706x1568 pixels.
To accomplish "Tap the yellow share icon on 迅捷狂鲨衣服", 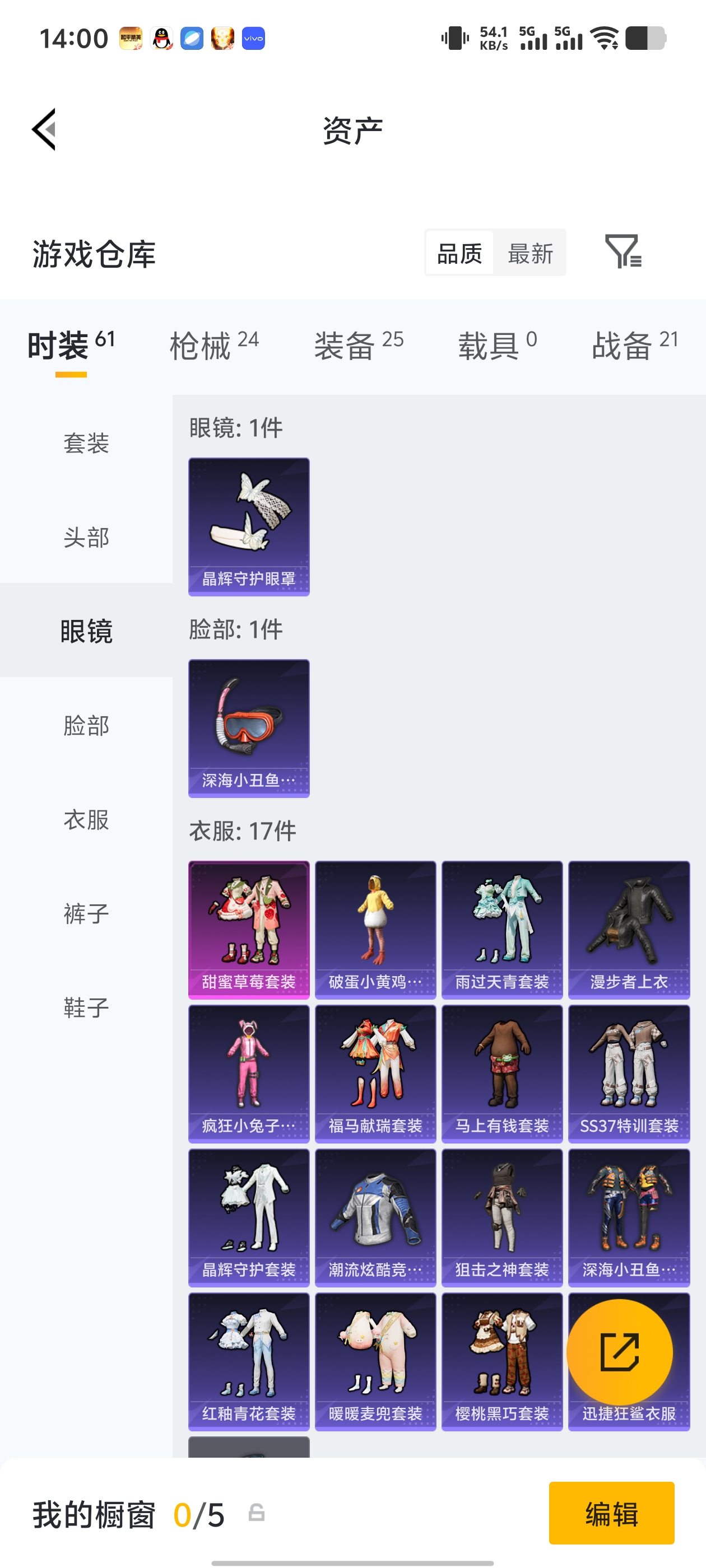I will (x=620, y=1351).
